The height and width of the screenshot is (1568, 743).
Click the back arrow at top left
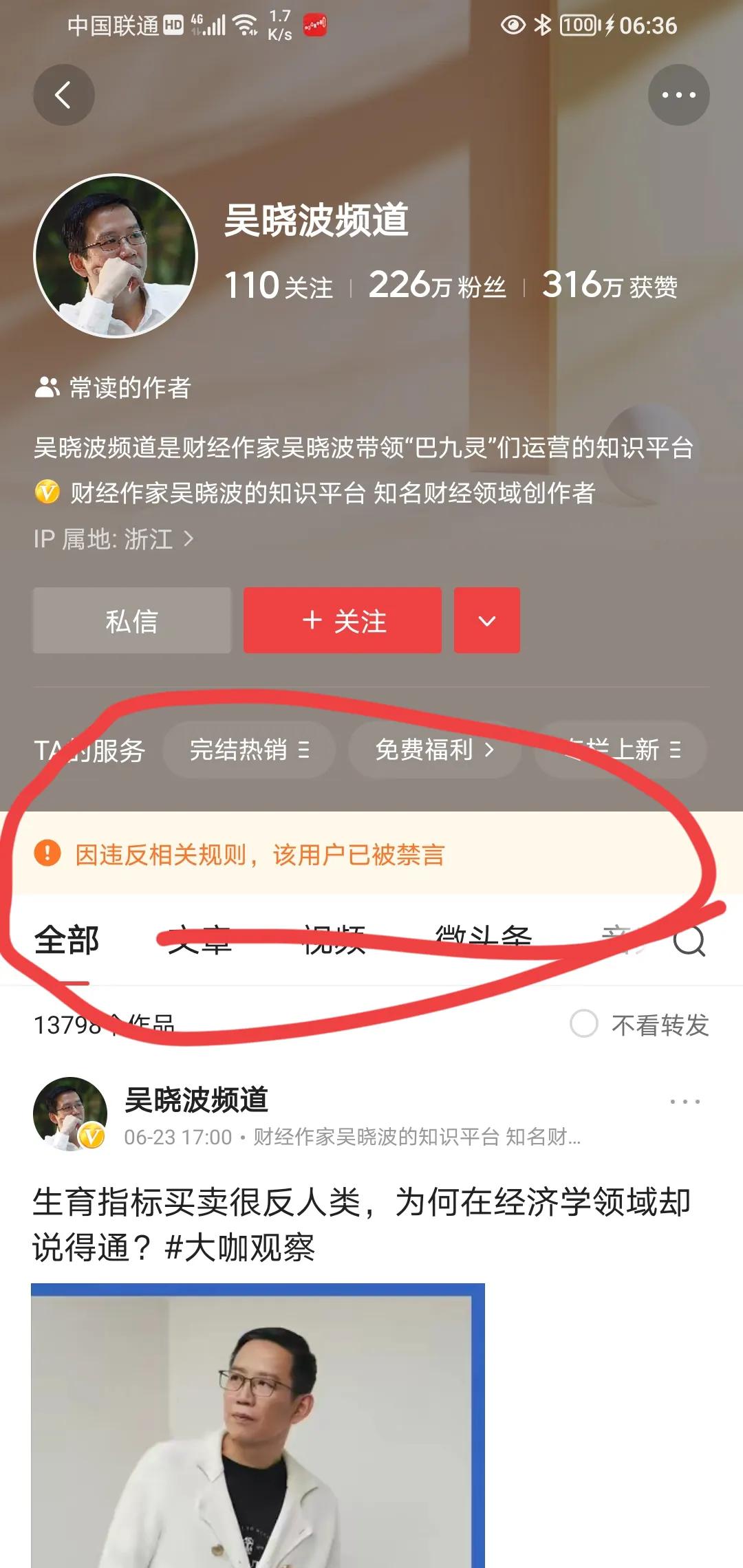pyautogui.click(x=63, y=95)
